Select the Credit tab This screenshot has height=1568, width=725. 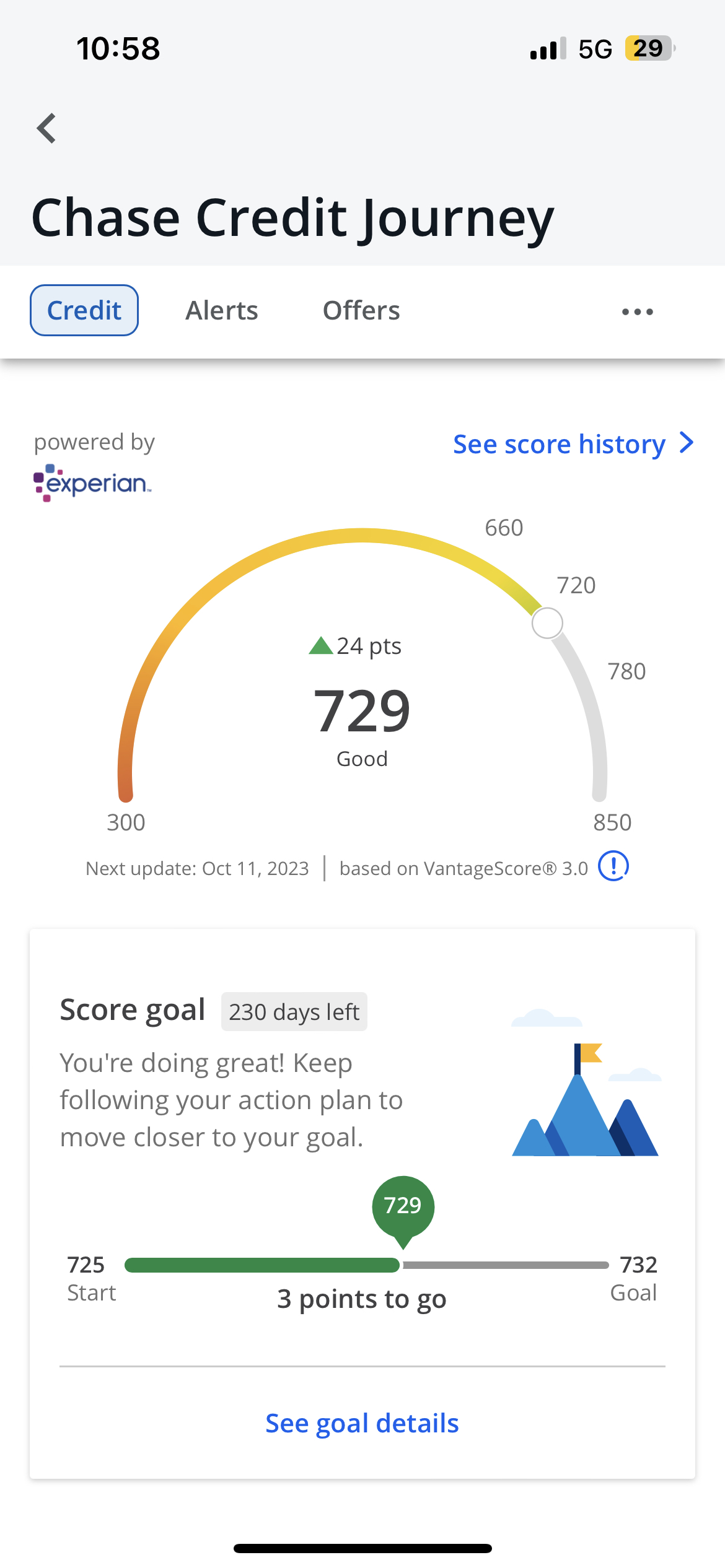click(x=84, y=310)
